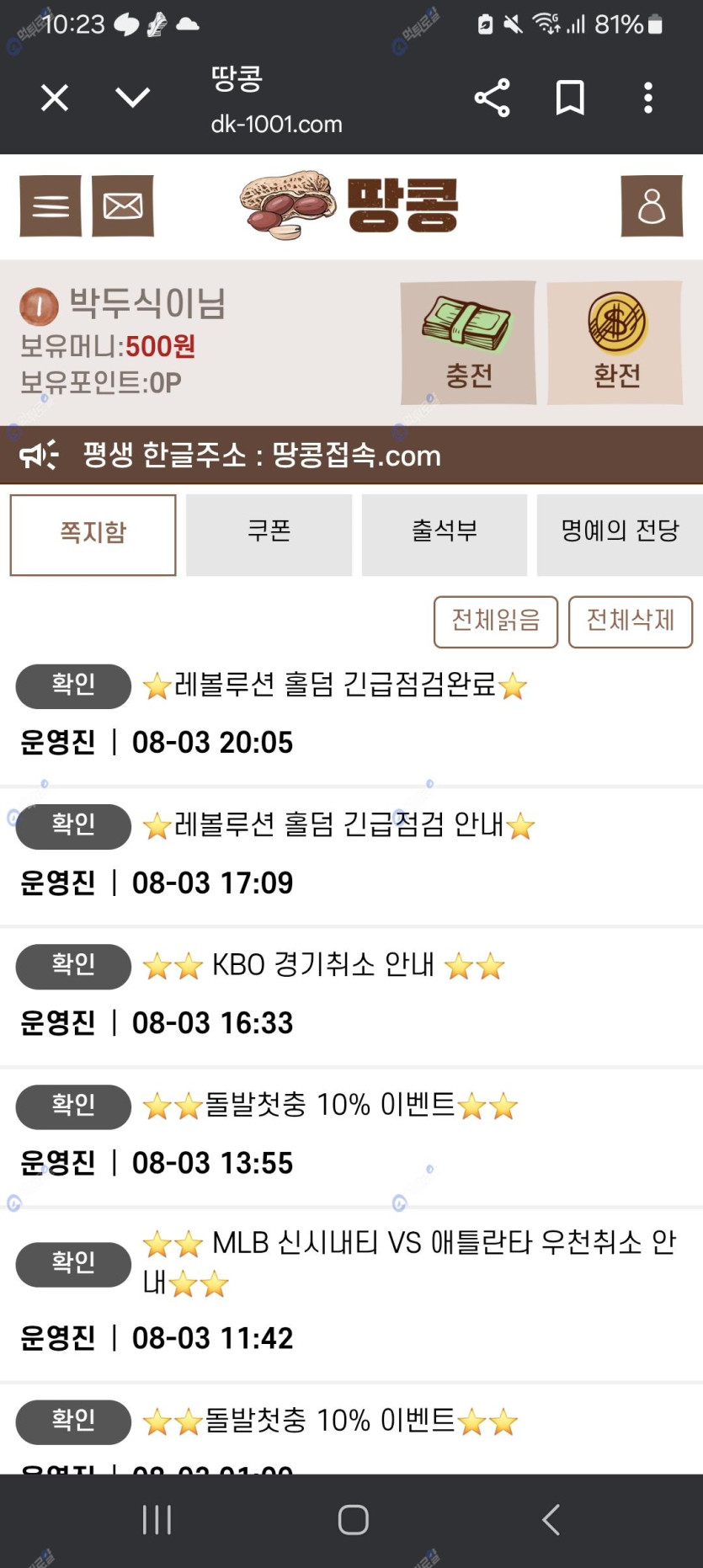
Task: Open the user profile icon
Action: pyautogui.click(x=651, y=206)
